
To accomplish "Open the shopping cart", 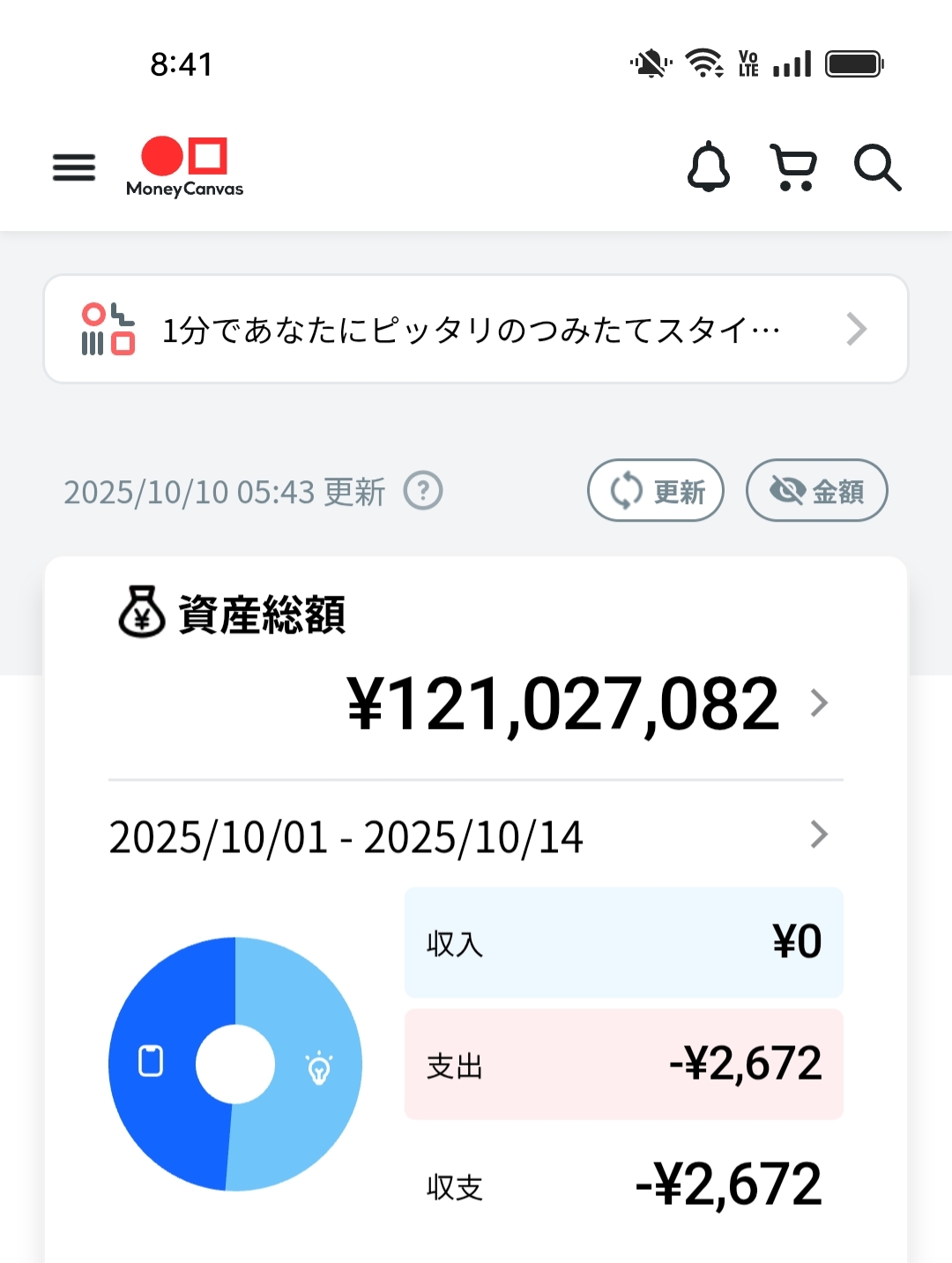I will coord(793,167).
